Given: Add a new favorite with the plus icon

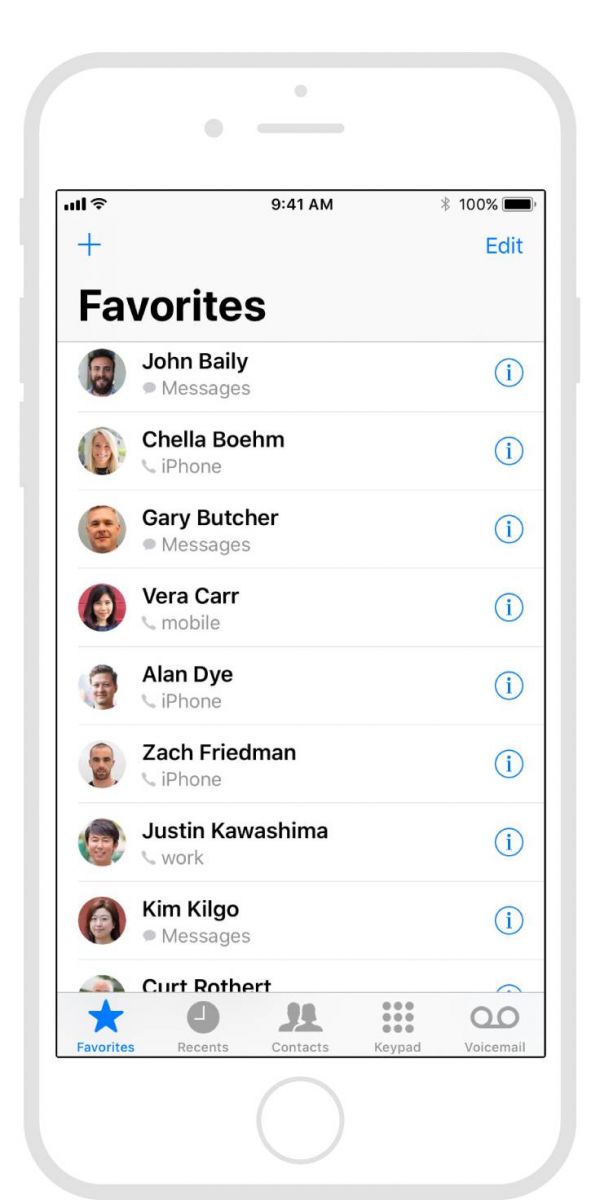Looking at the screenshot, I should [x=89, y=245].
